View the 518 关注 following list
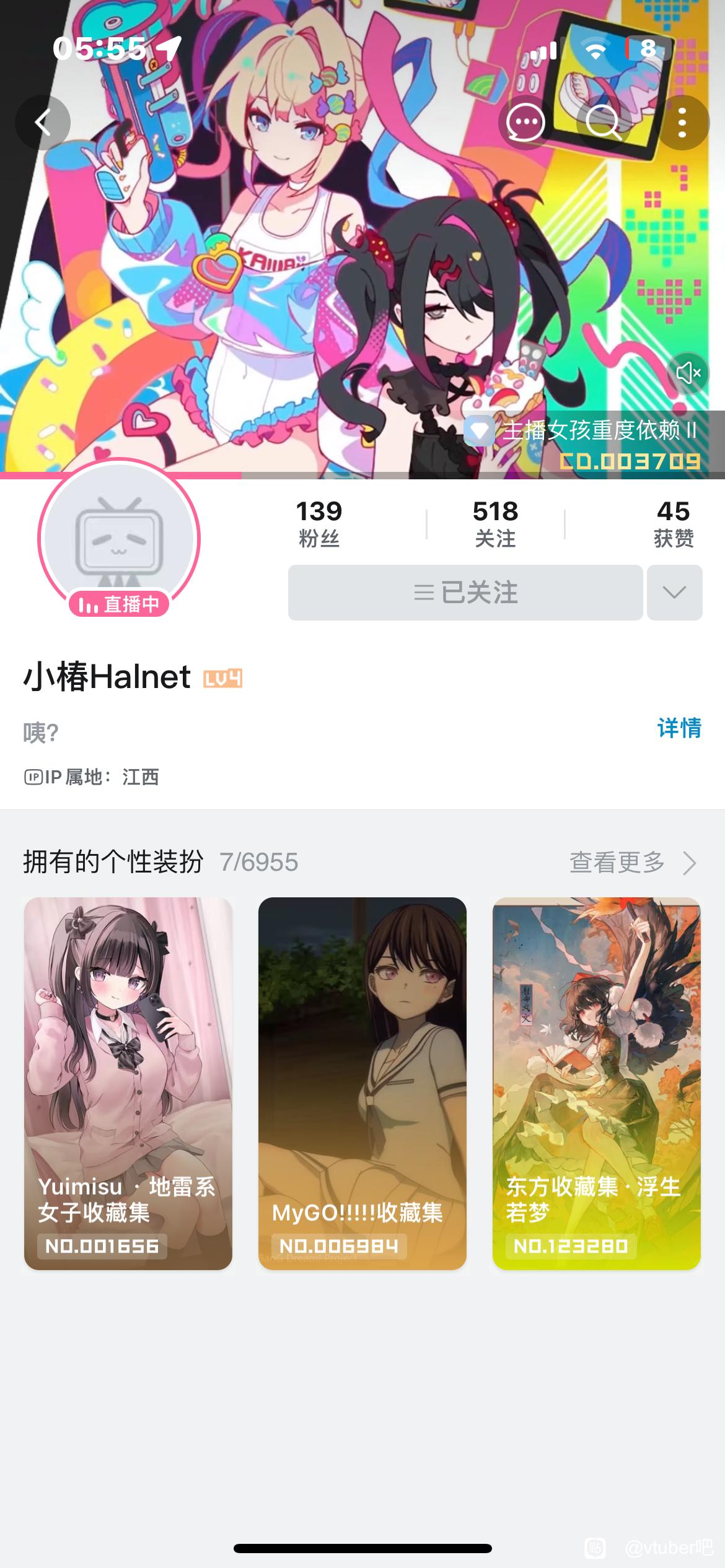Screen dimensions: 725x1568 click(495, 524)
